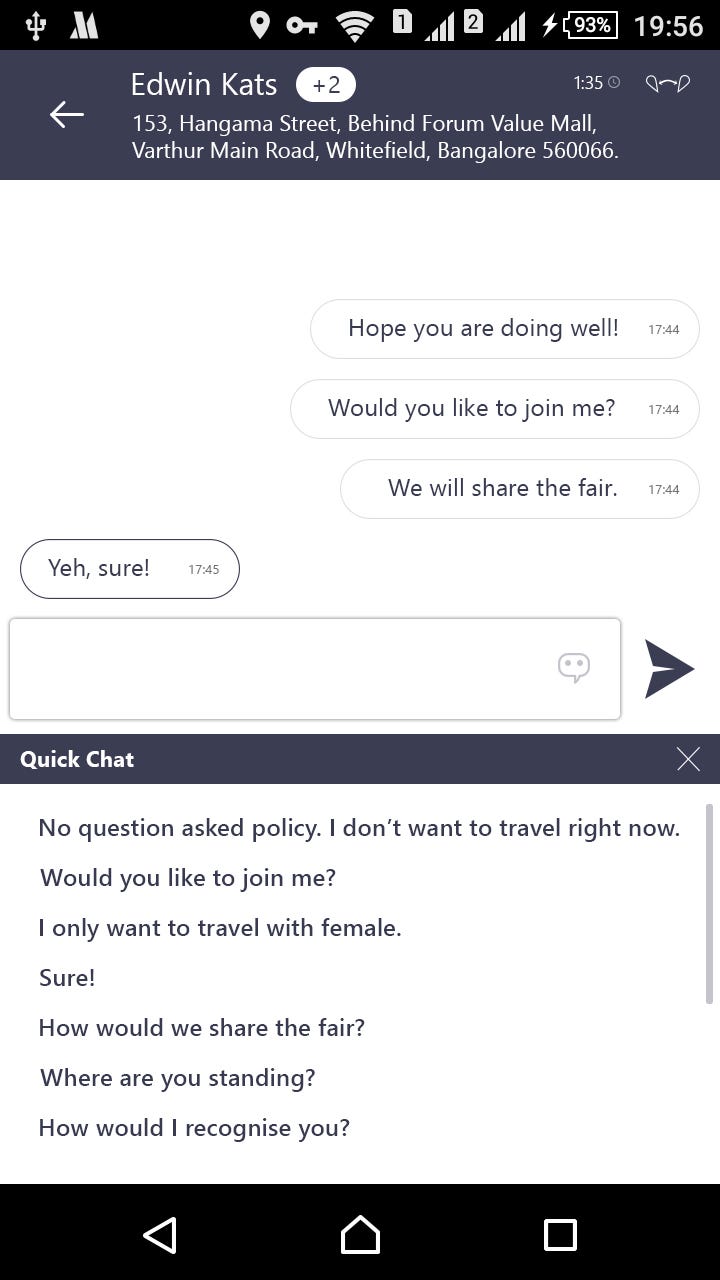Screen dimensions: 720x1280
Task: Tap the system home button
Action: pos(360,1235)
